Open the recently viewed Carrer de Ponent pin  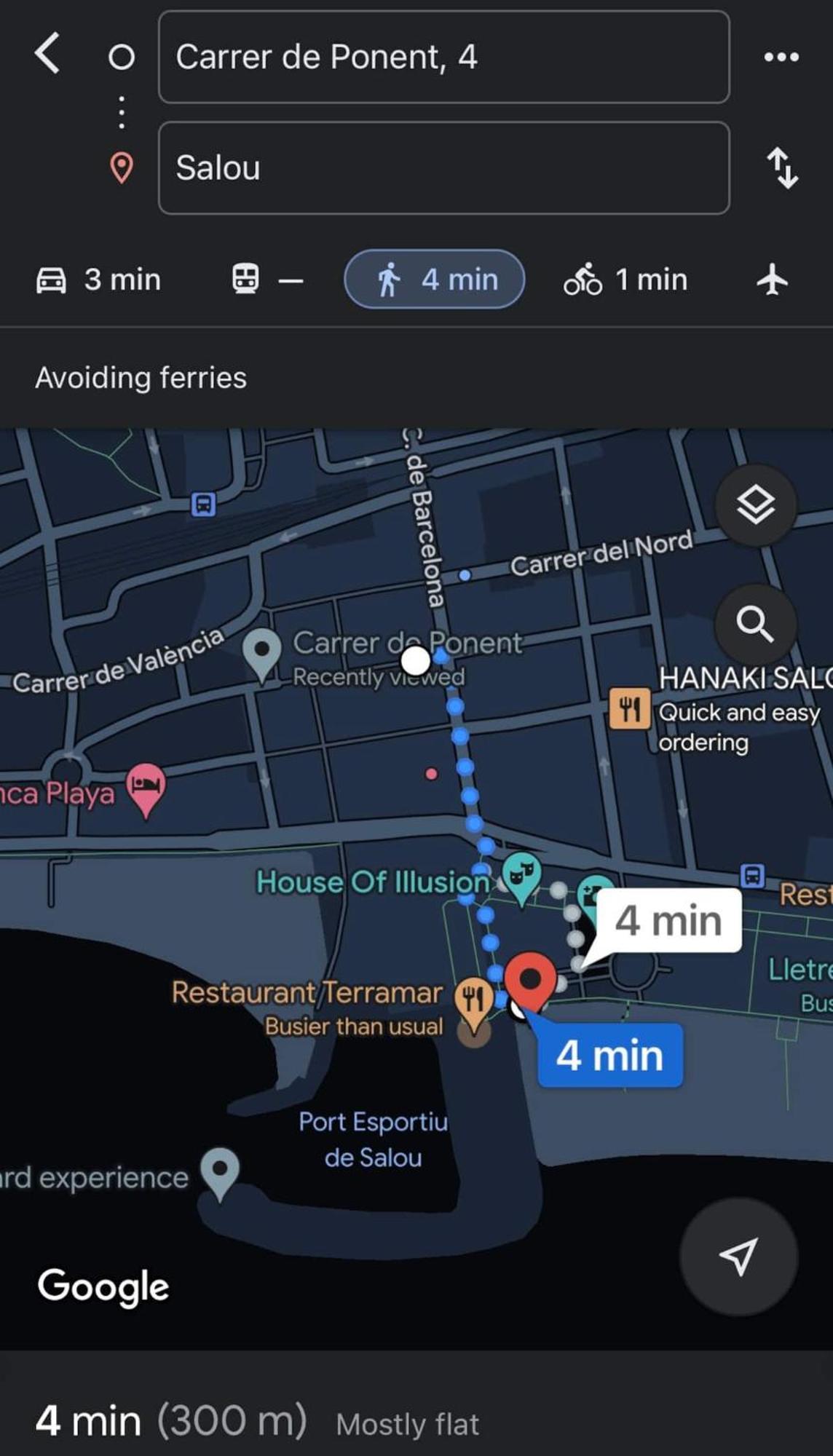[x=262, y=650]
